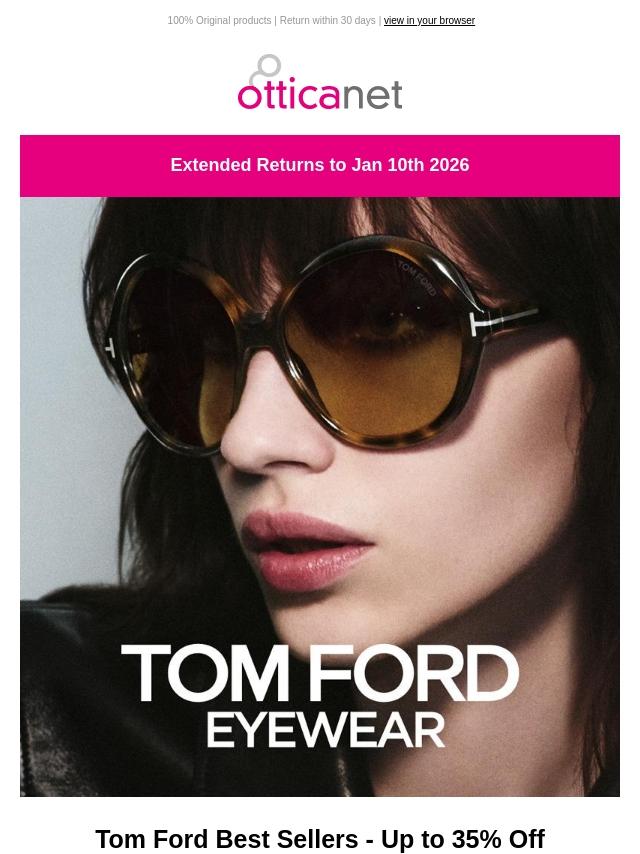Open the 'view in your browser' link
Image resolution: width=640 pixels, height=854 pixels.
coord(429,21)
